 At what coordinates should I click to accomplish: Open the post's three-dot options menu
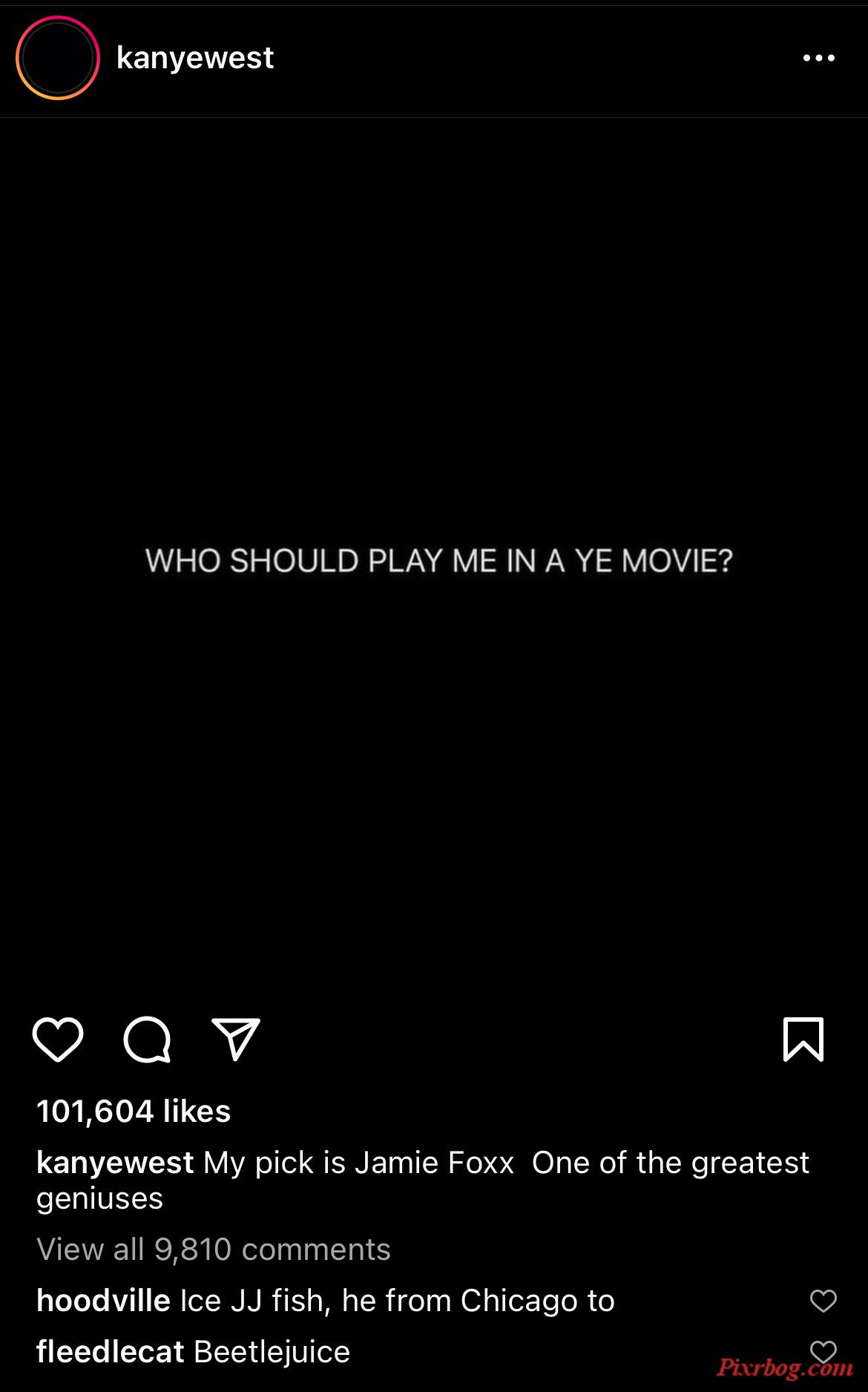(x=818, y=58)
